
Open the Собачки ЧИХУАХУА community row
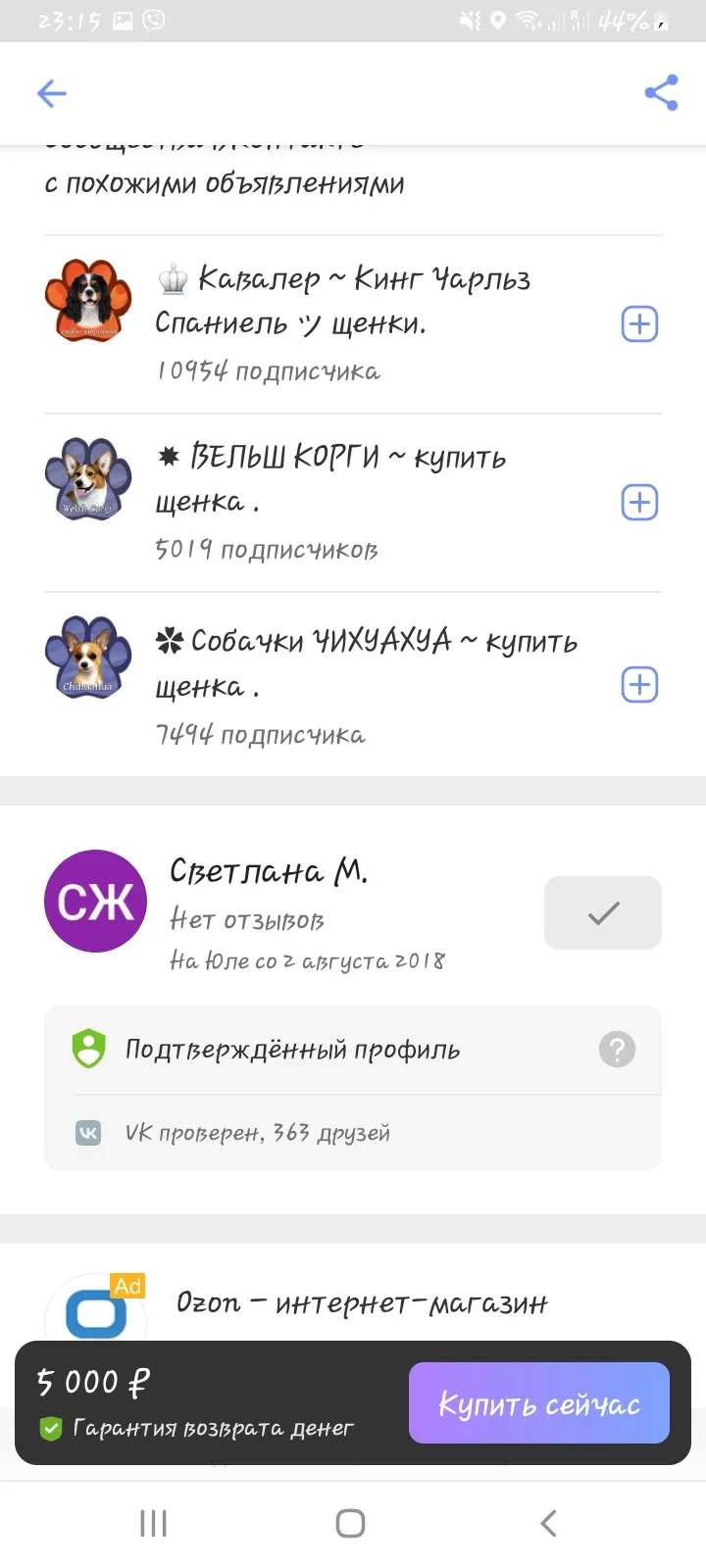324,685
